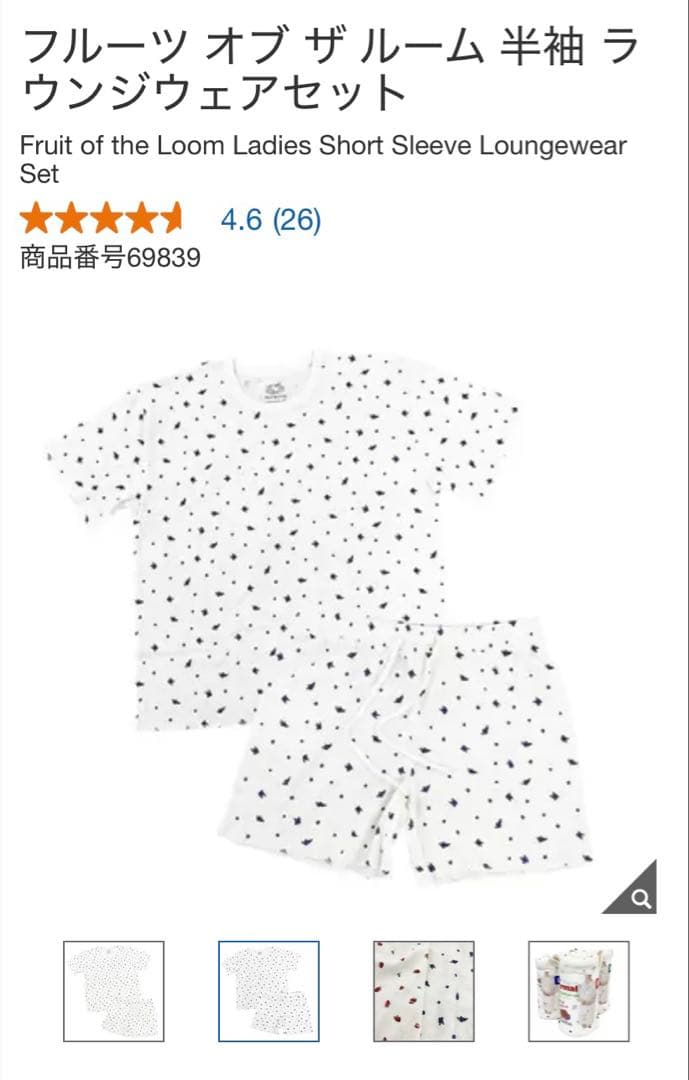Open the 4.6 (26) reviews link

coord(271,220)
